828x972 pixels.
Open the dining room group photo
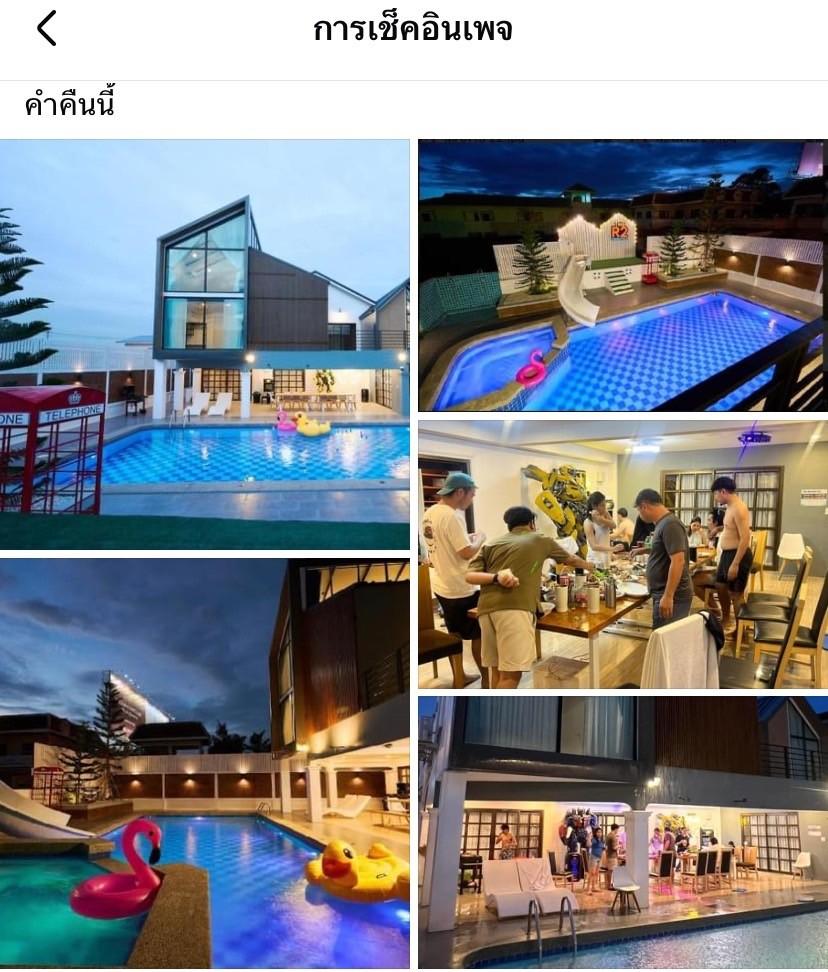[x=622, y=554]
